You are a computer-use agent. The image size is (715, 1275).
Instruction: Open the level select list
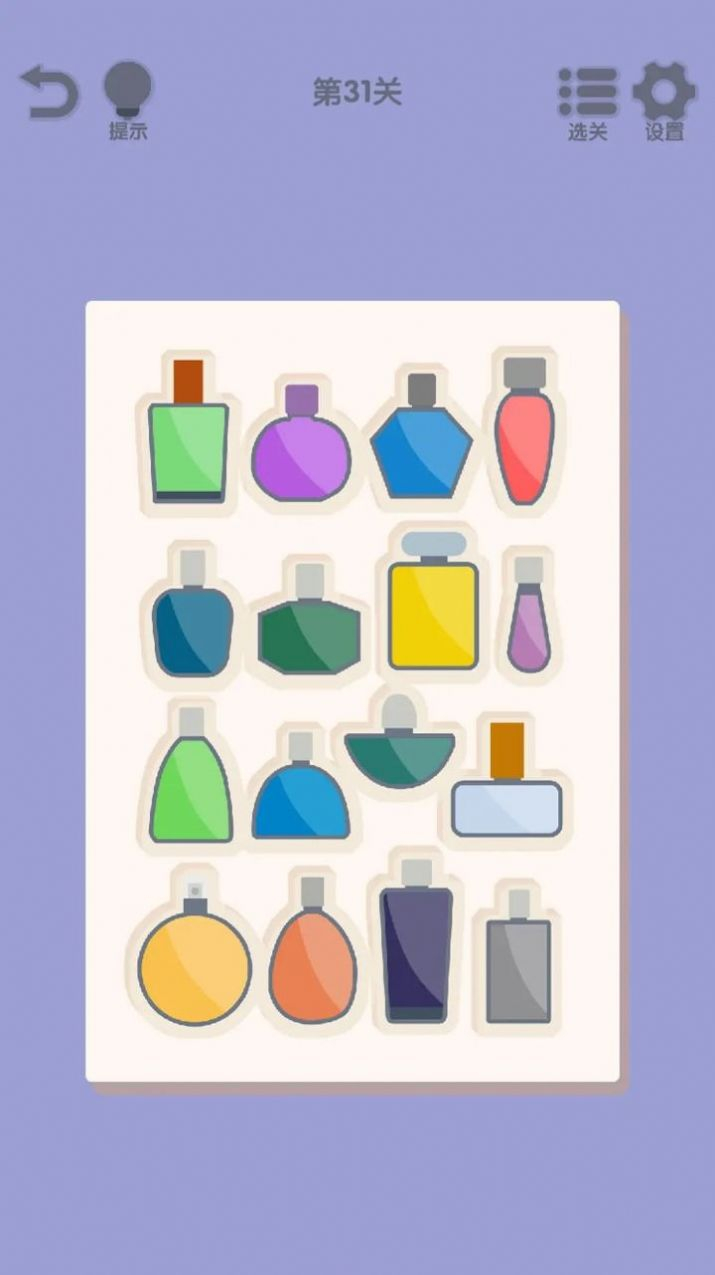(x=587, y=100)
